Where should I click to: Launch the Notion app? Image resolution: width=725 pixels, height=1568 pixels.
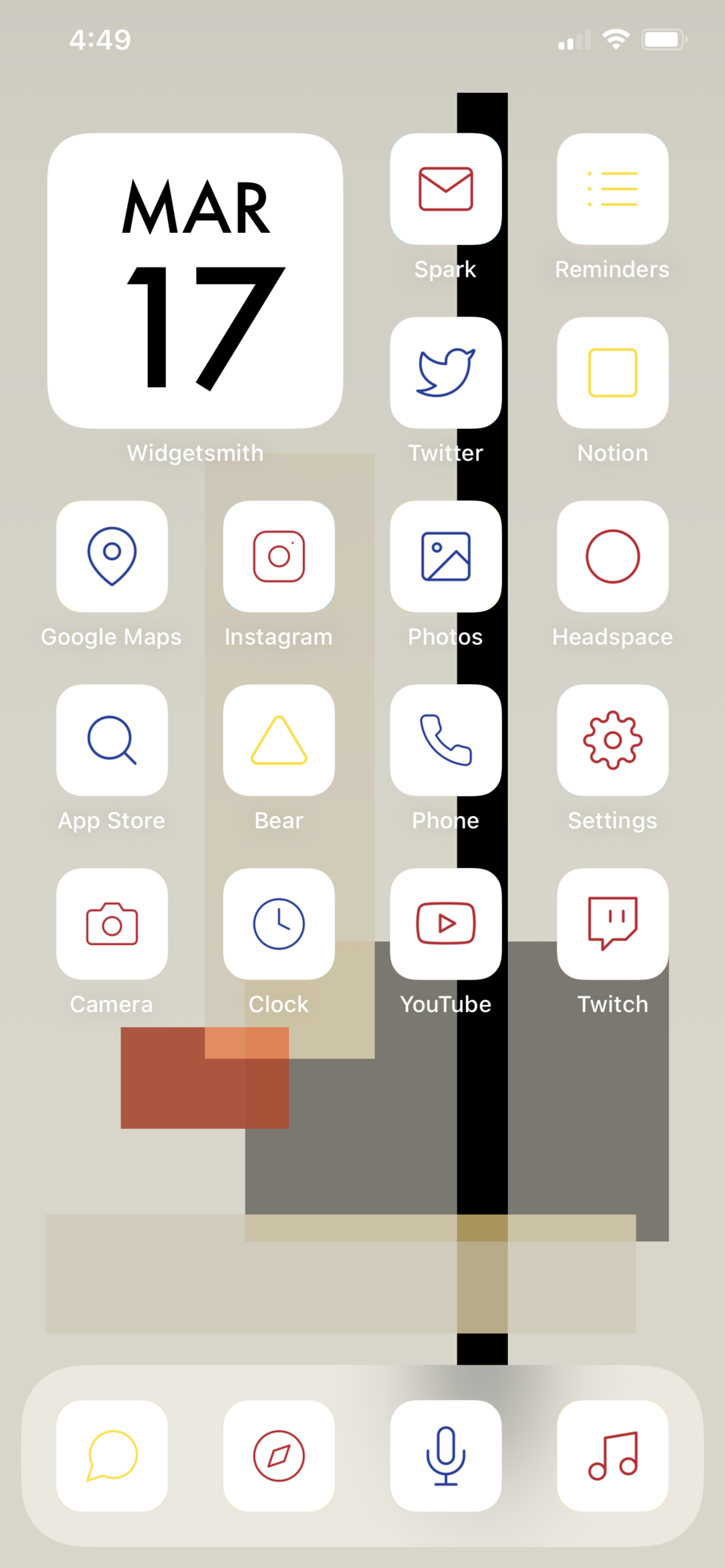(x=612, y=373)
